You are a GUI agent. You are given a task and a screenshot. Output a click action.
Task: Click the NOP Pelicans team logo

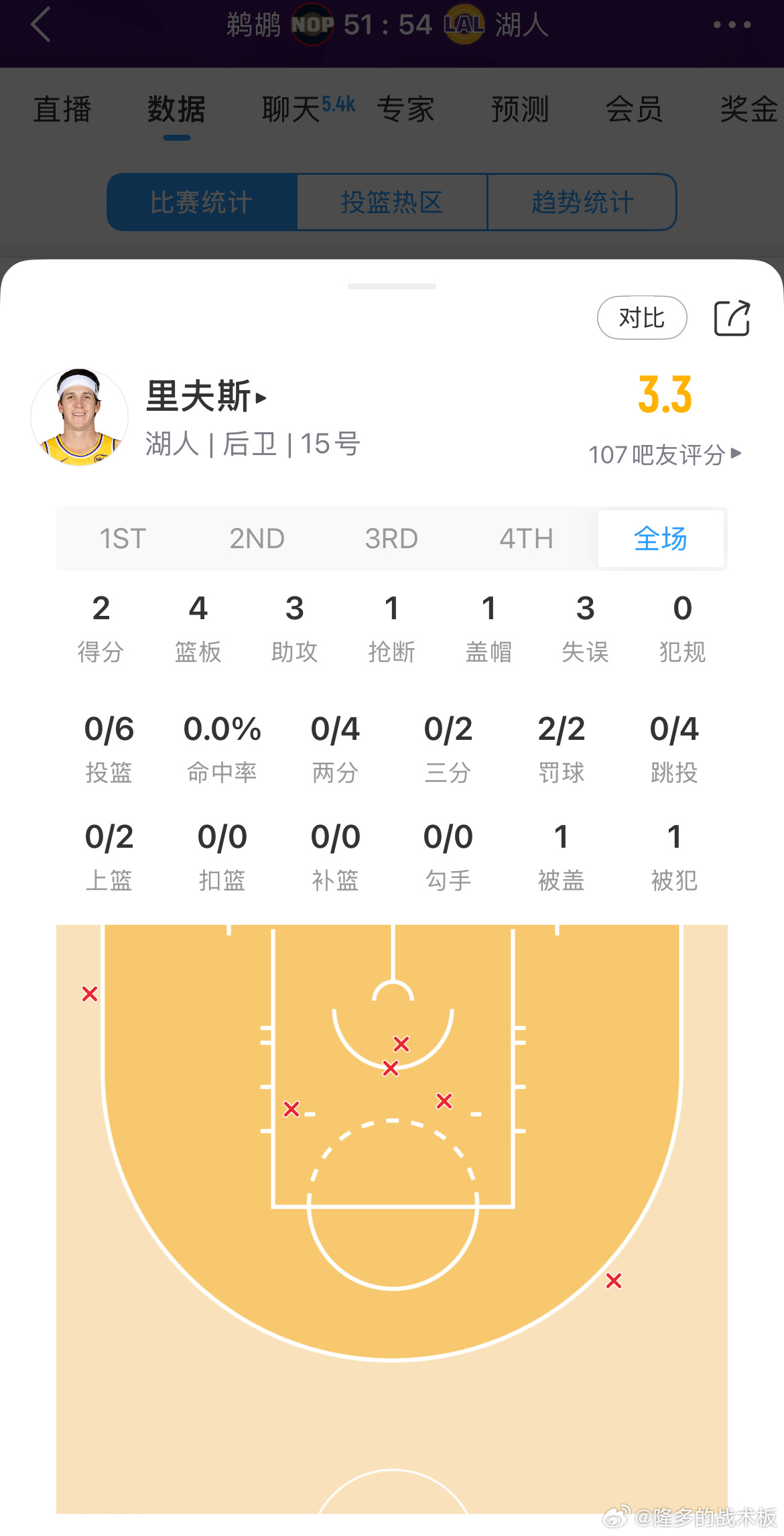pos(311,24)
